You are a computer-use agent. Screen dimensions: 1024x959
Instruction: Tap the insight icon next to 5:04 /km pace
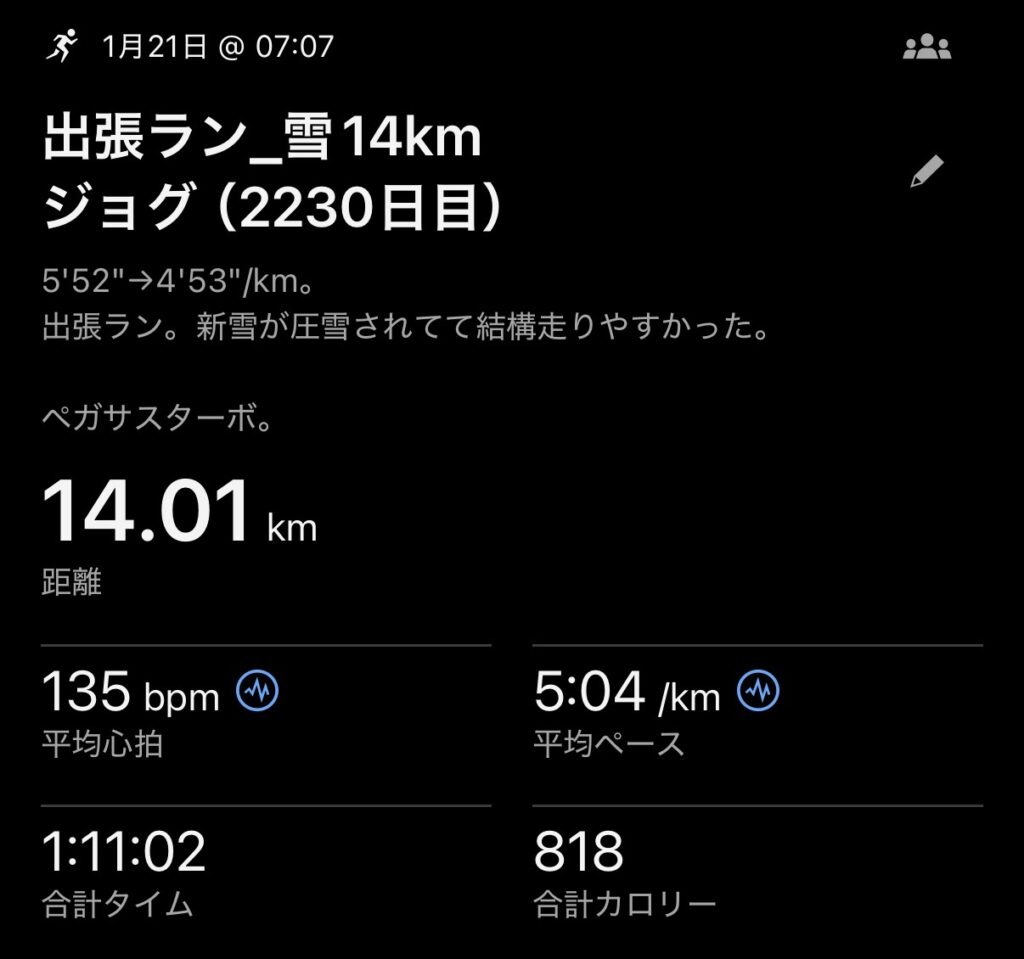758,690
